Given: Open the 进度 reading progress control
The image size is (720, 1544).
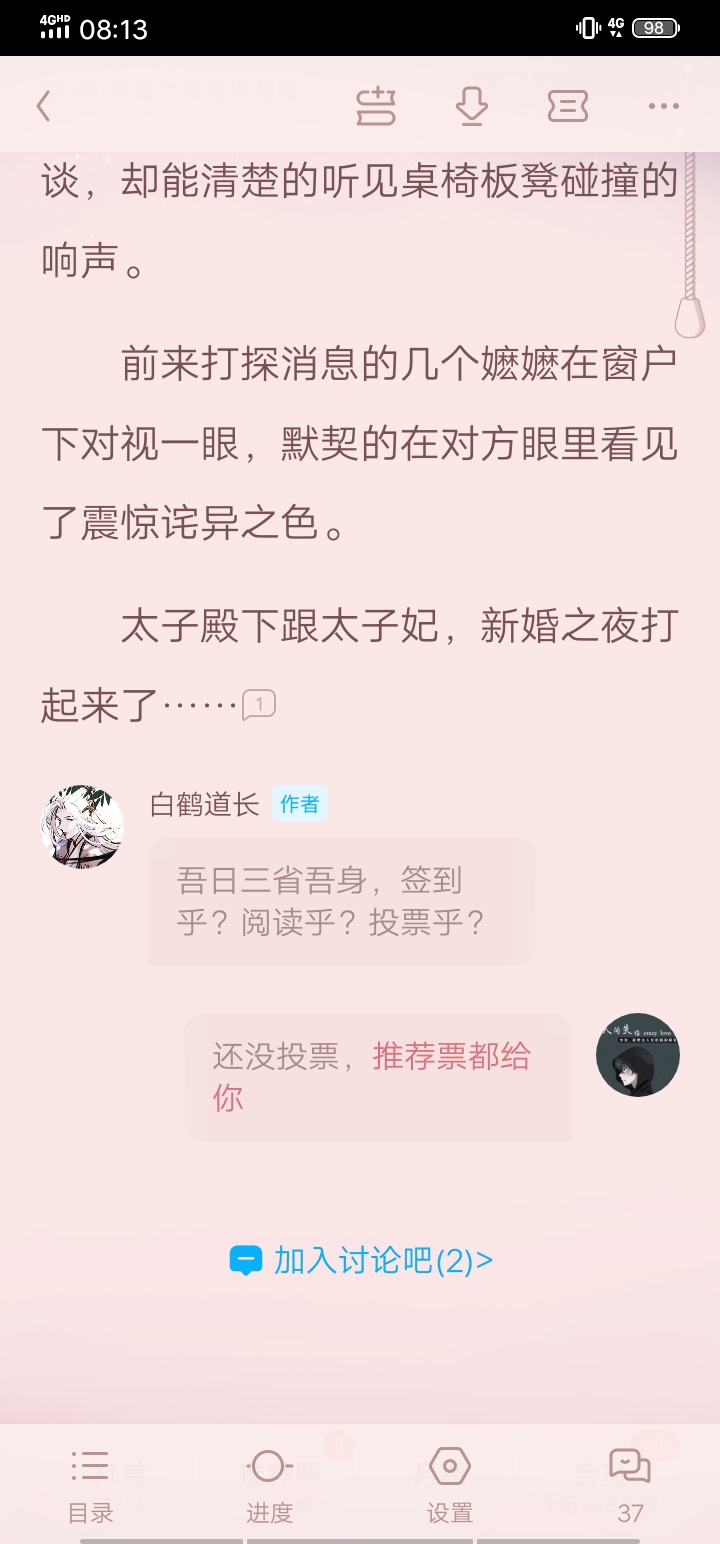Looking at the screenshot, I should coord(269,1485).
